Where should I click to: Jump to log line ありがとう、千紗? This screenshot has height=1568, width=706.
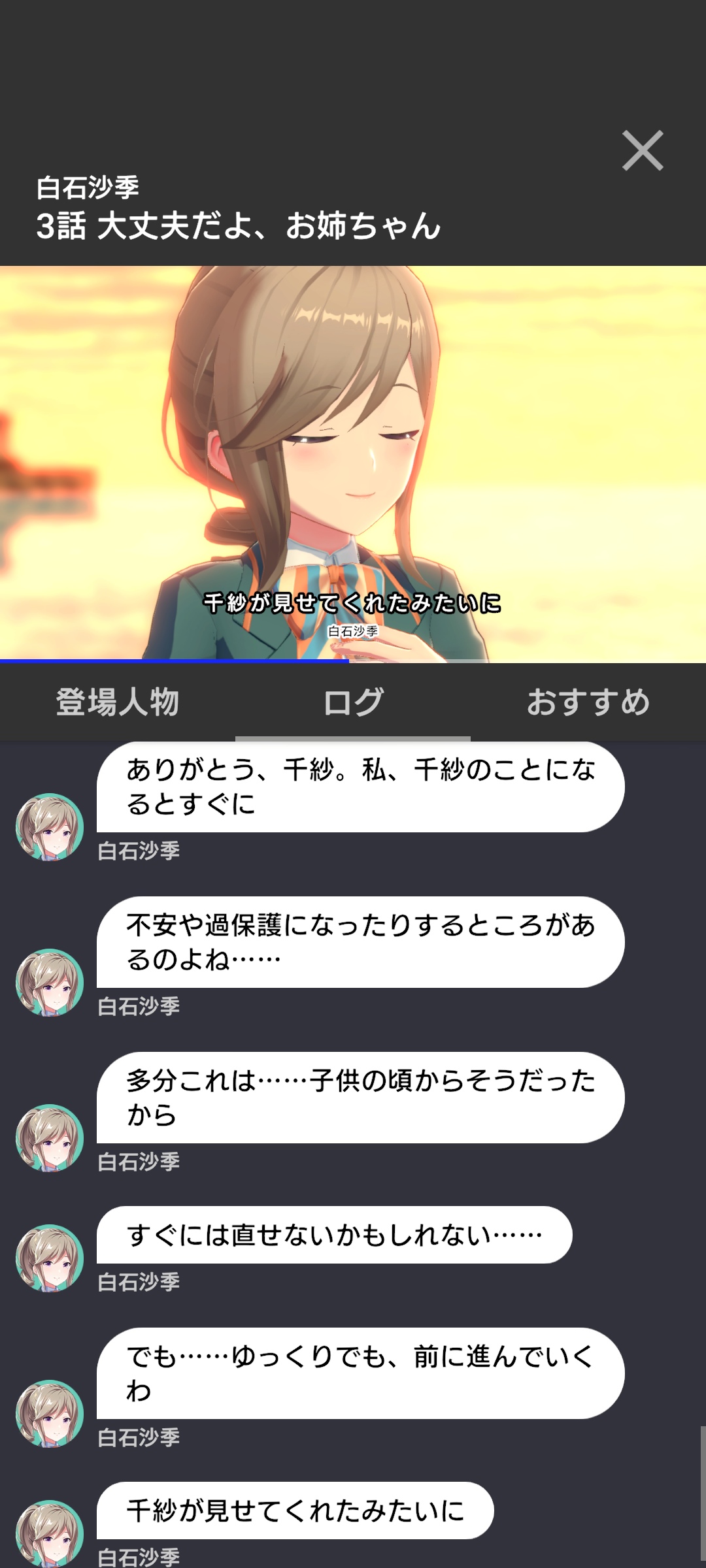[361, 787]
